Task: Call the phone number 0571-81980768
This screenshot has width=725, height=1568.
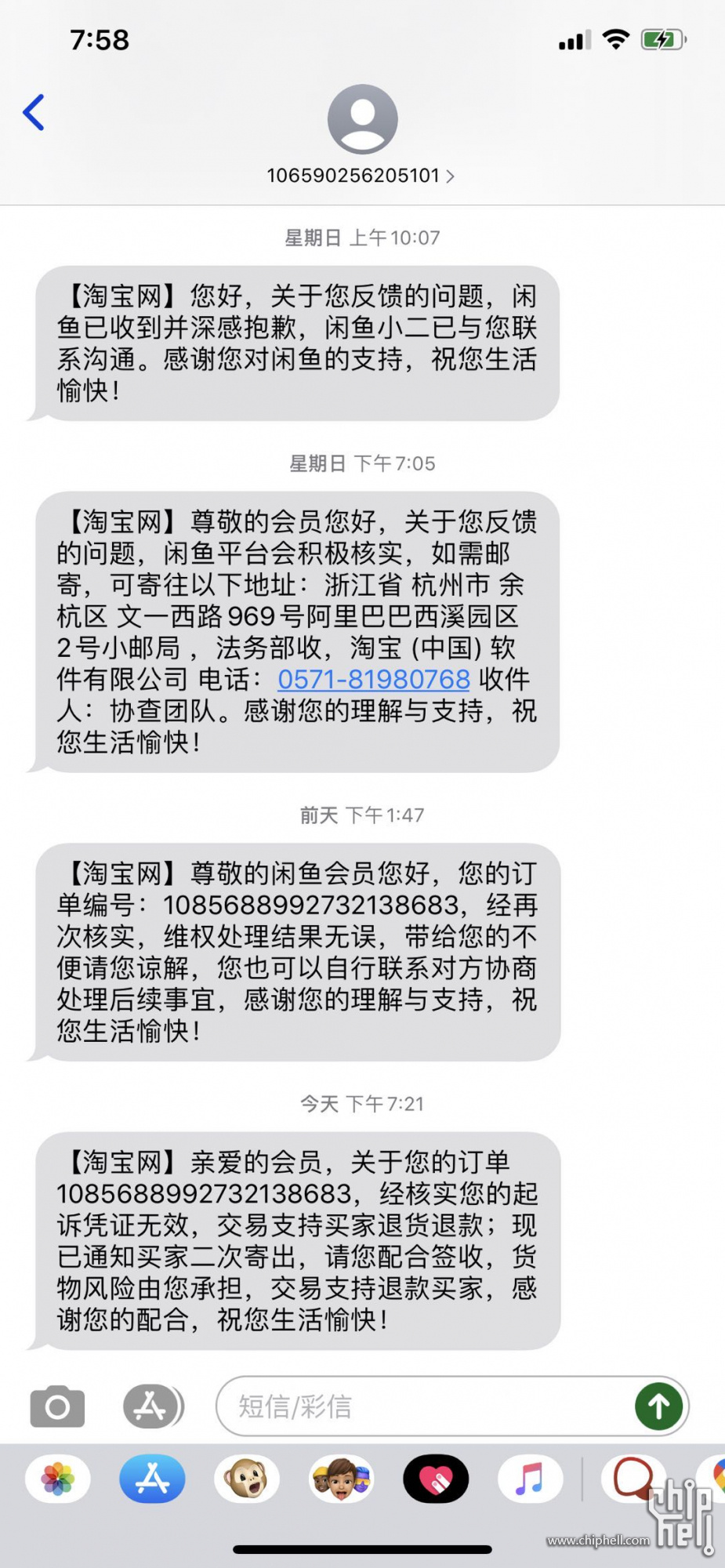Action: click(374, 679)
